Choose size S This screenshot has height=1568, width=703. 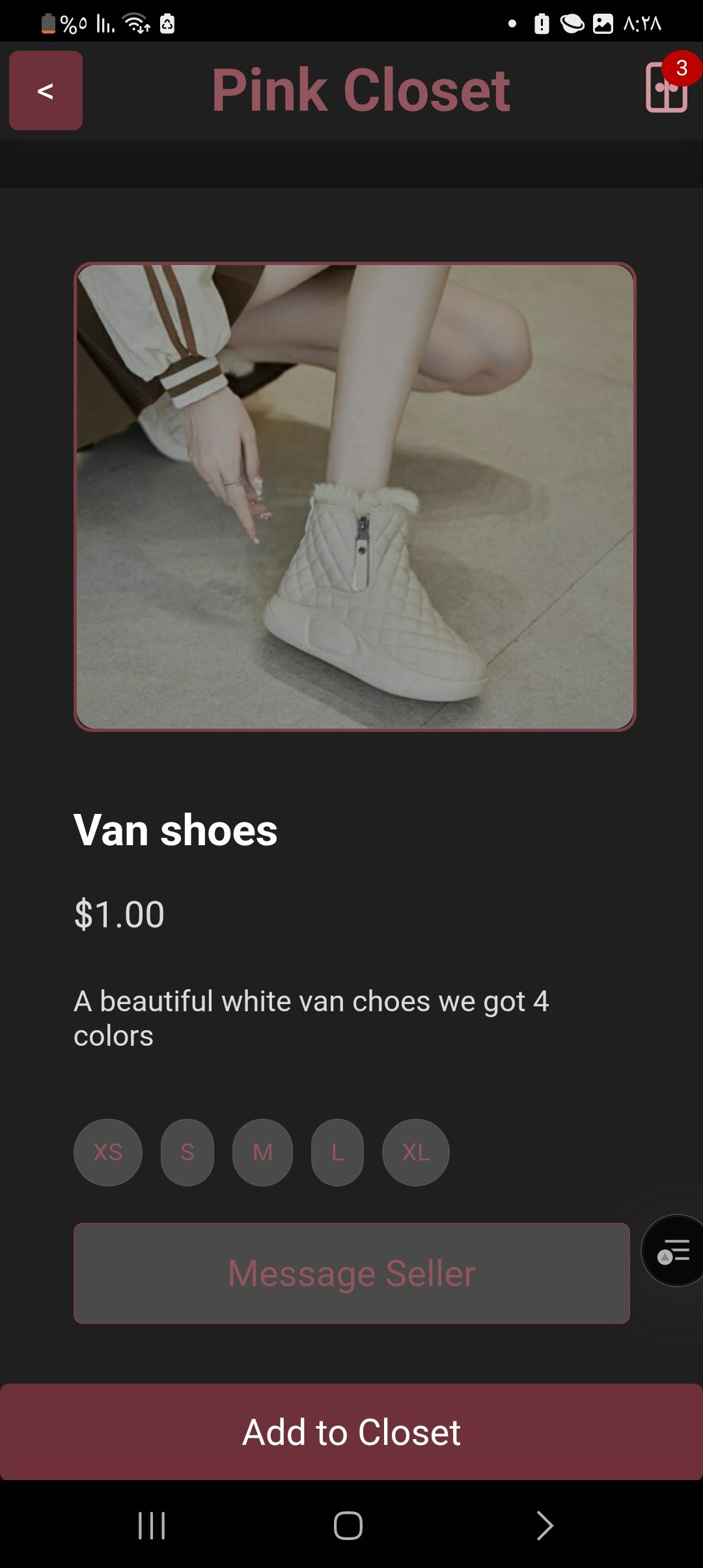click(187, 1152)
